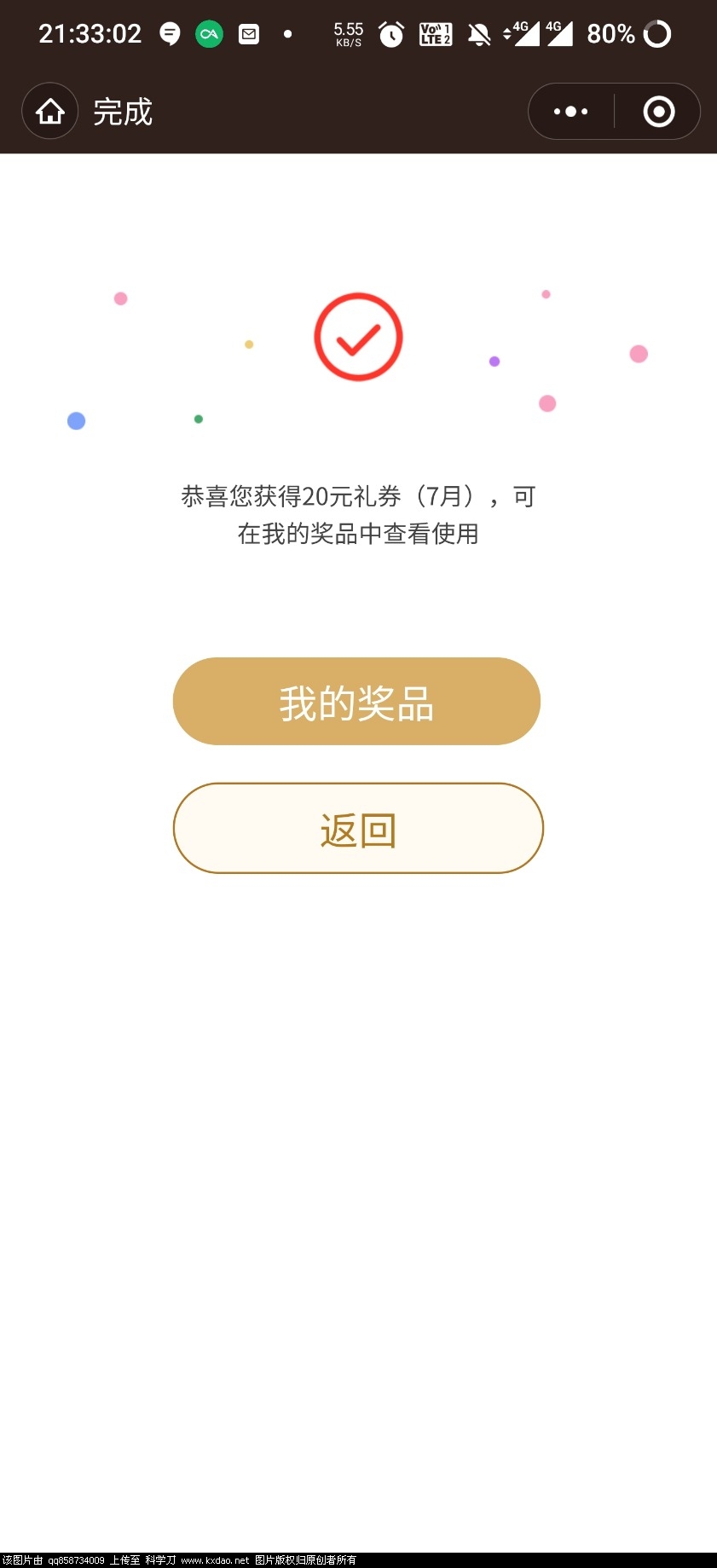Tap the 返回 button to go back
This screenshot has height=1568, width=717.
[358, 828]
